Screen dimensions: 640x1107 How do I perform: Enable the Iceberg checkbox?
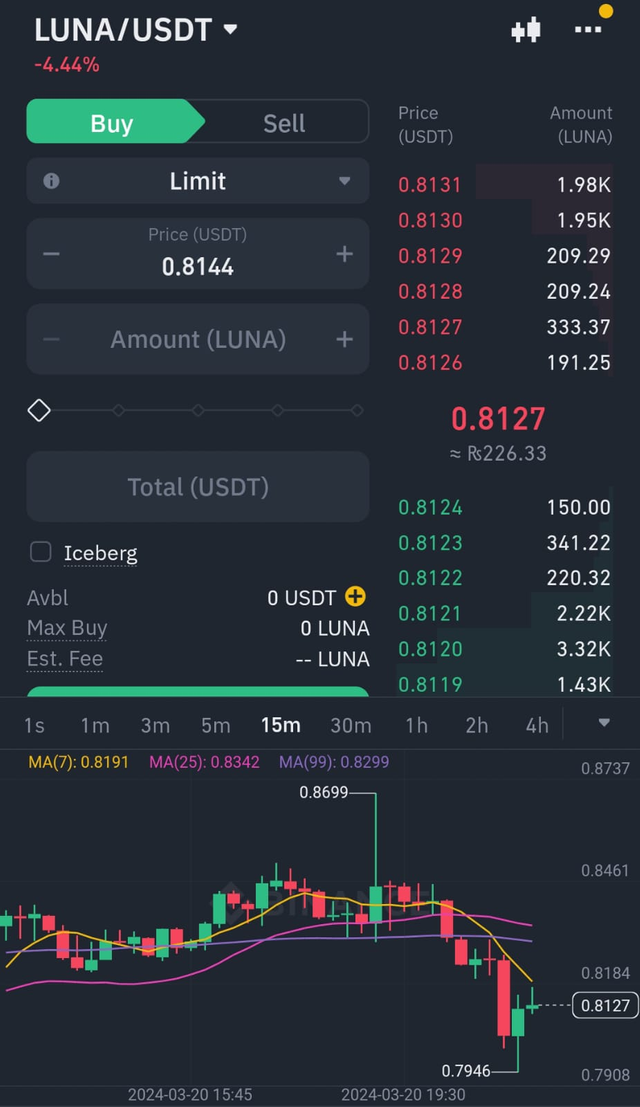[x=41, y=552]
